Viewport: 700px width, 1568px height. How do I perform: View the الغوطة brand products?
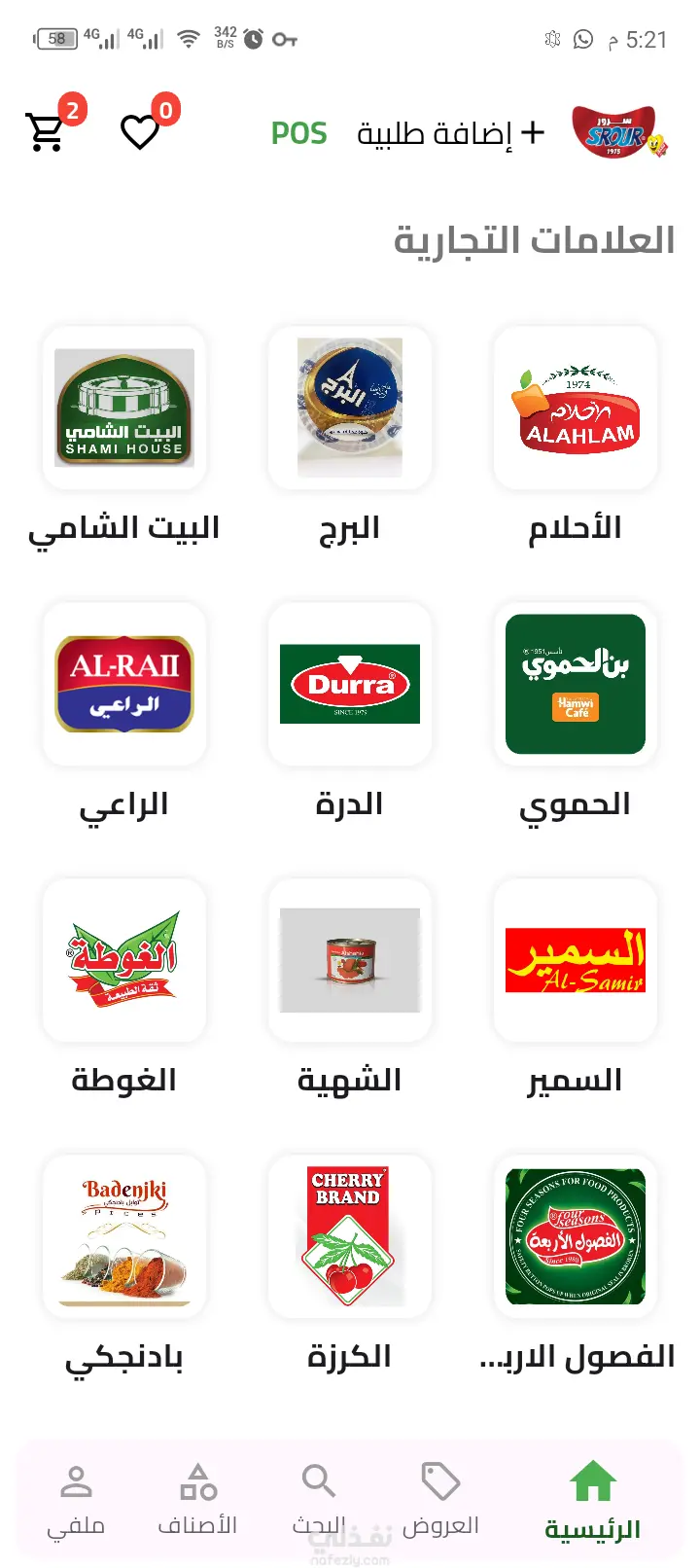[x=124, y=960]
